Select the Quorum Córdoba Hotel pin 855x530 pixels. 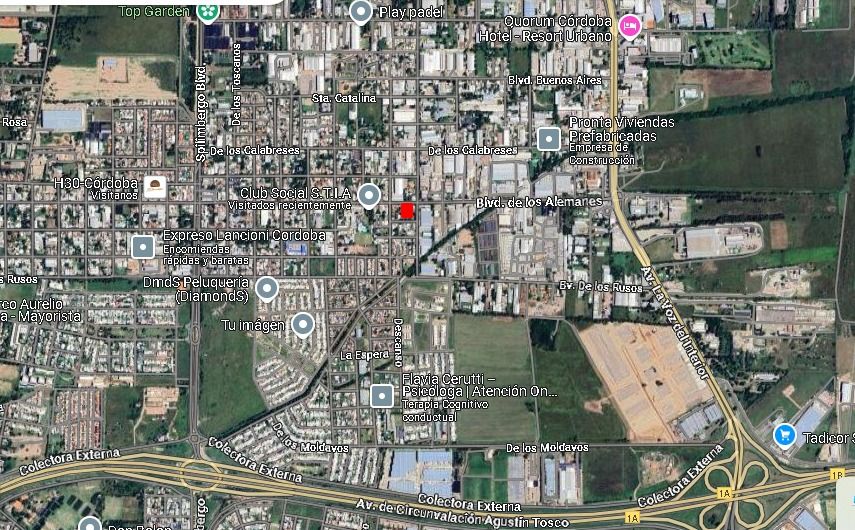click(x=629, y=26)
